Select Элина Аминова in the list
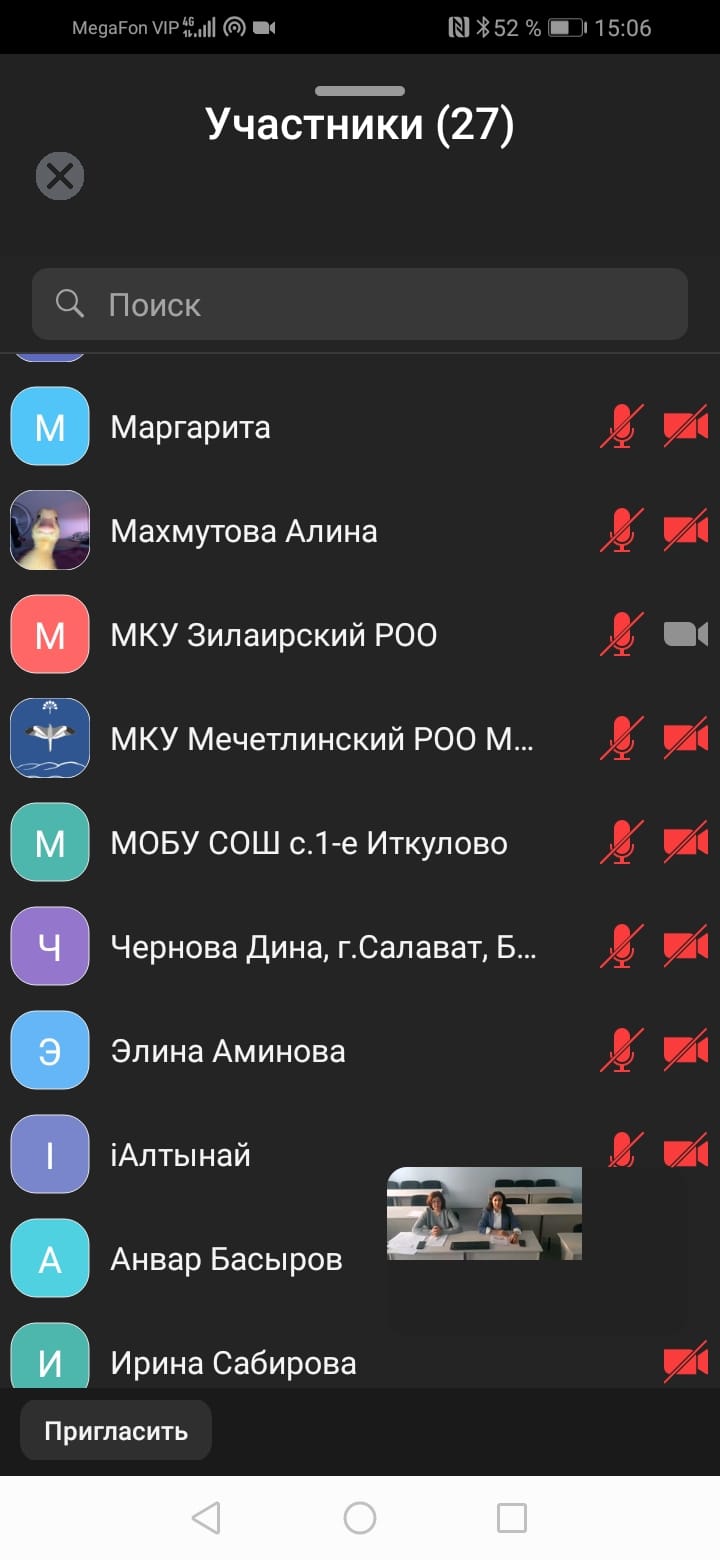The width and height of the screenshot is (720, 1560). (228, 1051)
